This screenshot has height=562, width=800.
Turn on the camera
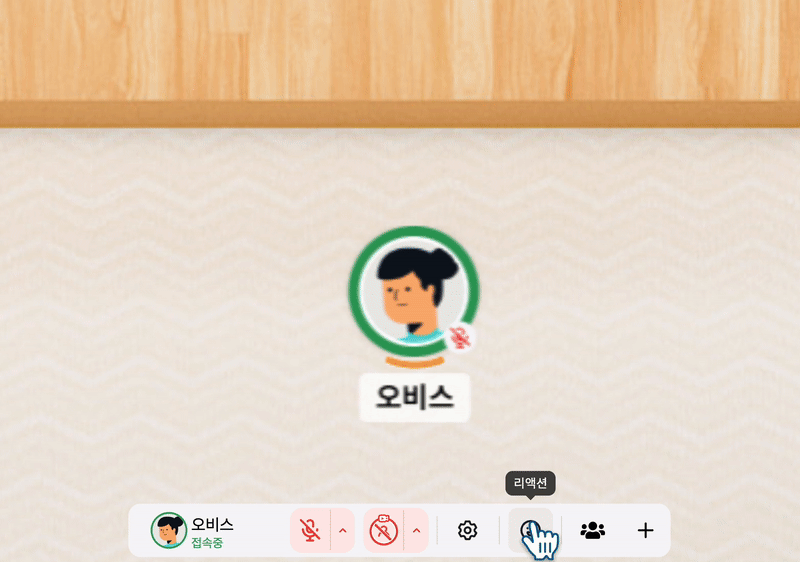(x=383, y=530)
